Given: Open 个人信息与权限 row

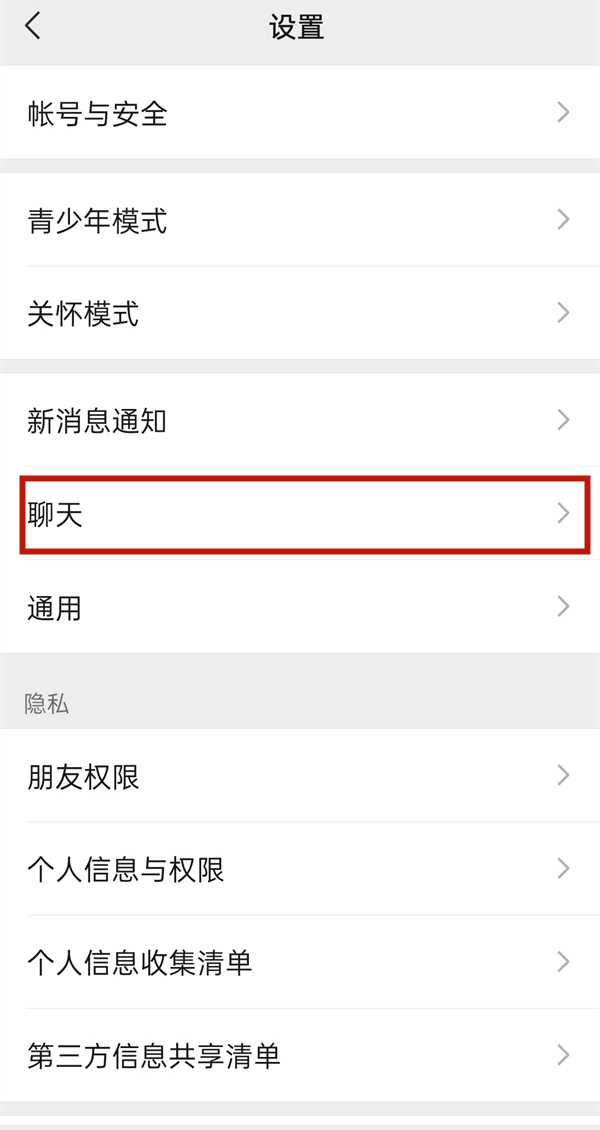Looking at the screenshot, I should point(300,868).
